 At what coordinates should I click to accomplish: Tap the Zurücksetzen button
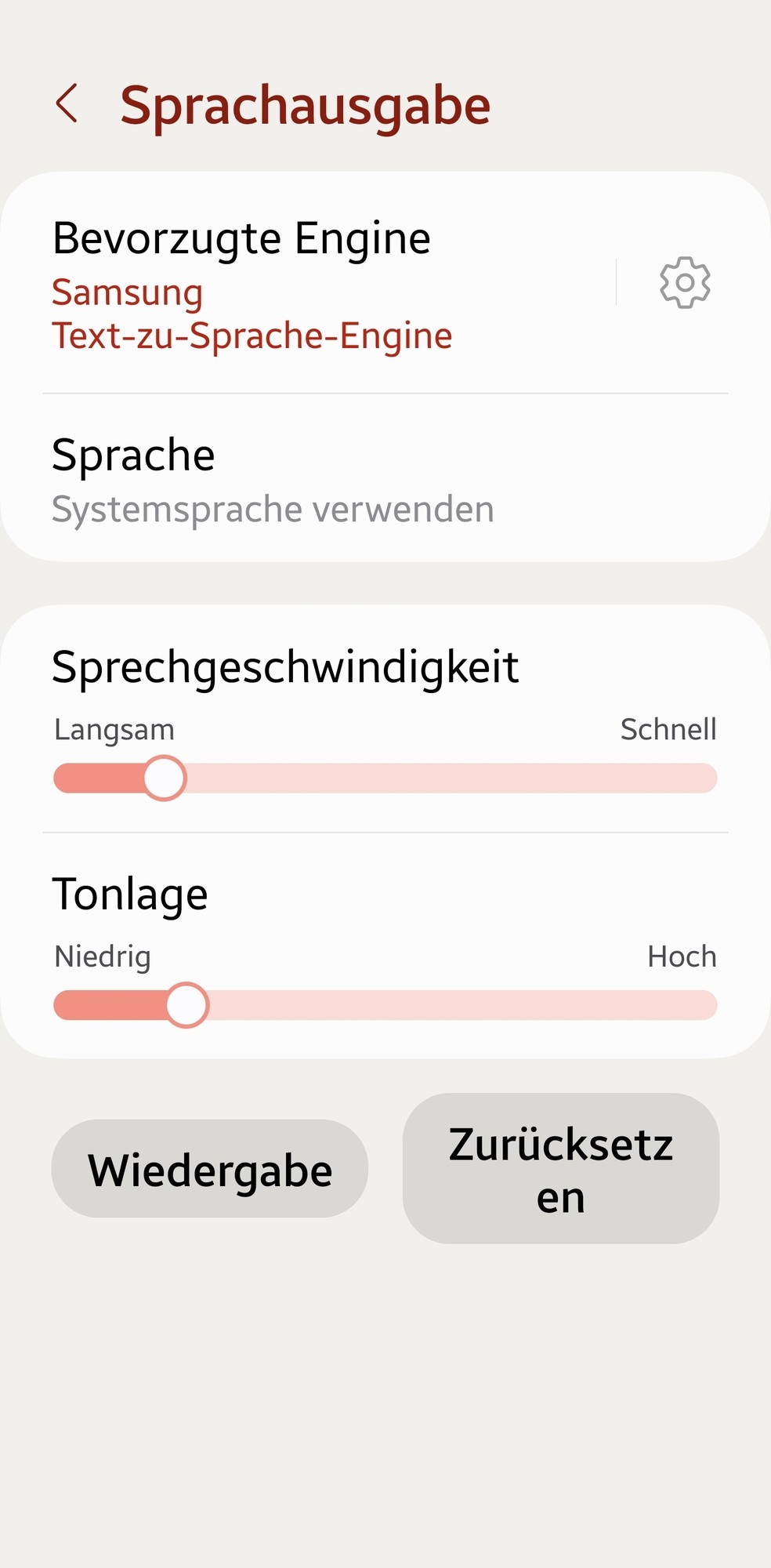(x=561, y=1169)
